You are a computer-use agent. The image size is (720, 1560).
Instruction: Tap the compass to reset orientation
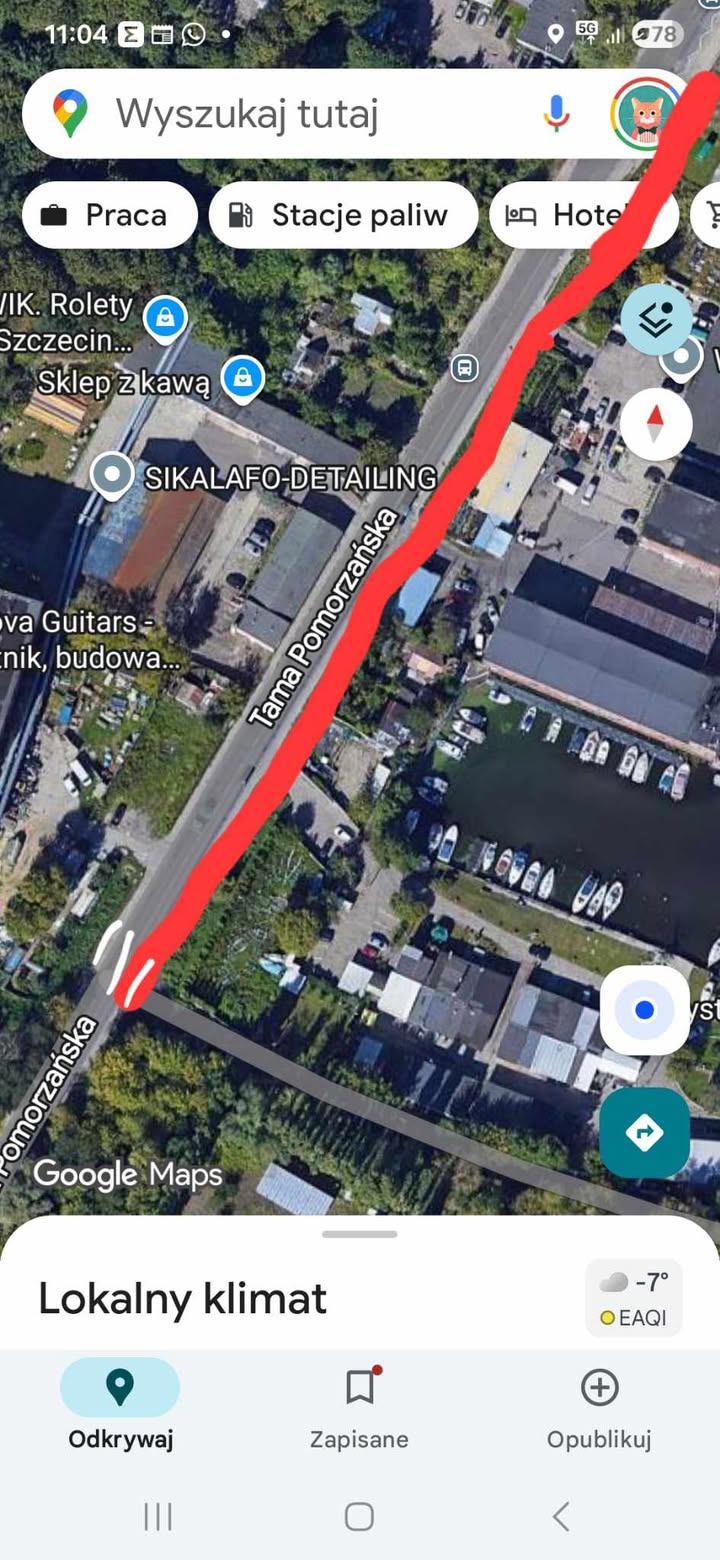pos(656,424)
